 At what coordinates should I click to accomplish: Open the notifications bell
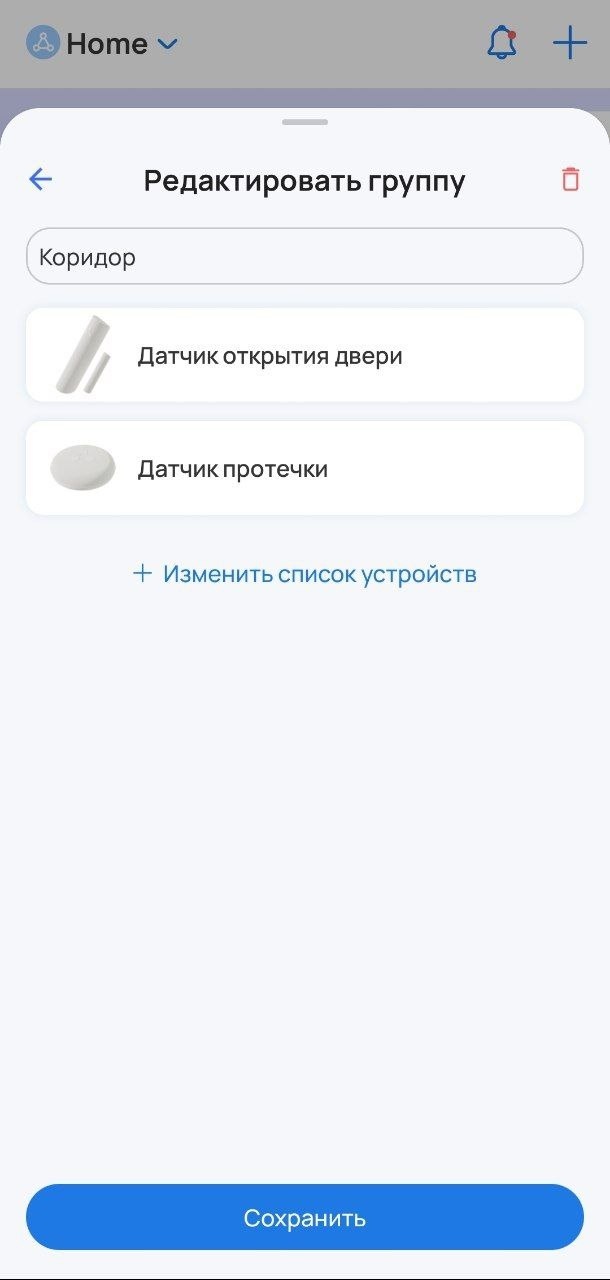501,44
